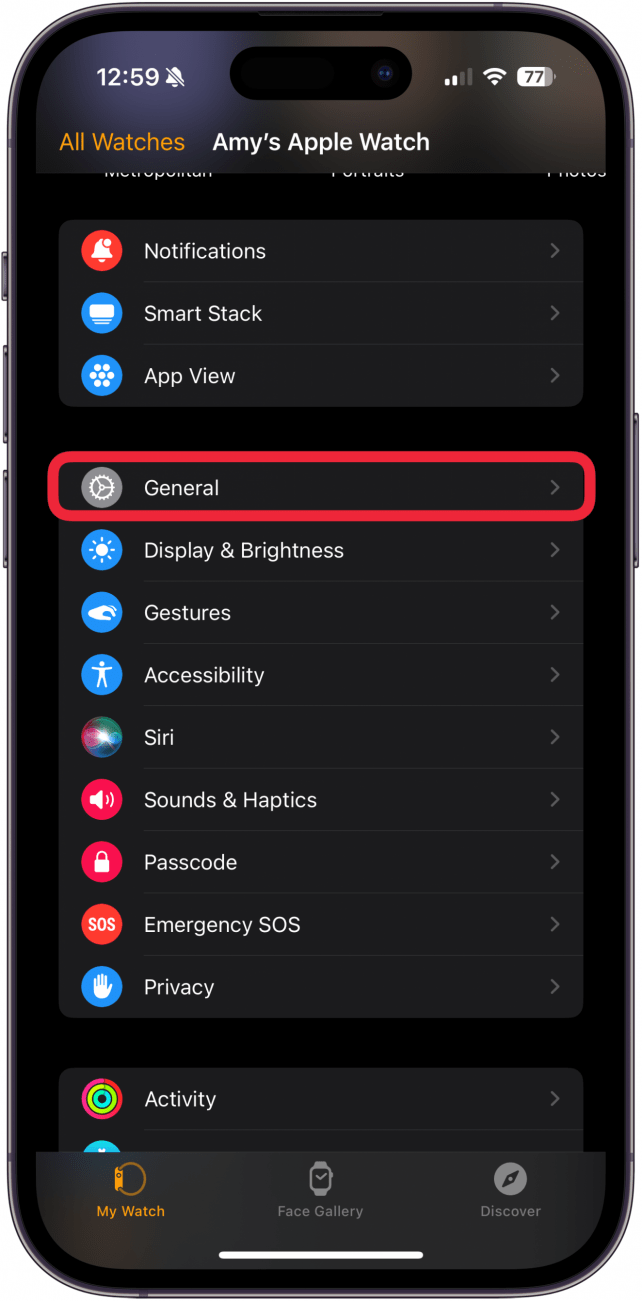Open Display & Brightness
The image size is (642, 1301).
click(x=320, y=550)
